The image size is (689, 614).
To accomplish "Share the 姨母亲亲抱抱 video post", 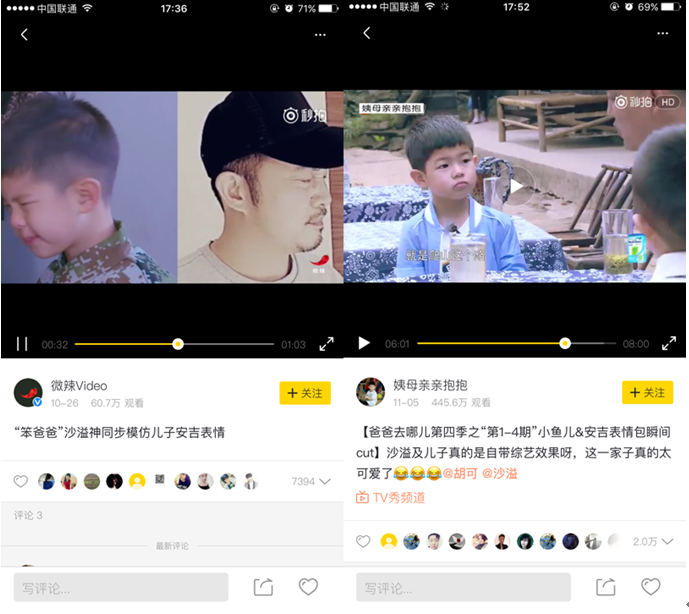I will click(x=606, y=587).
